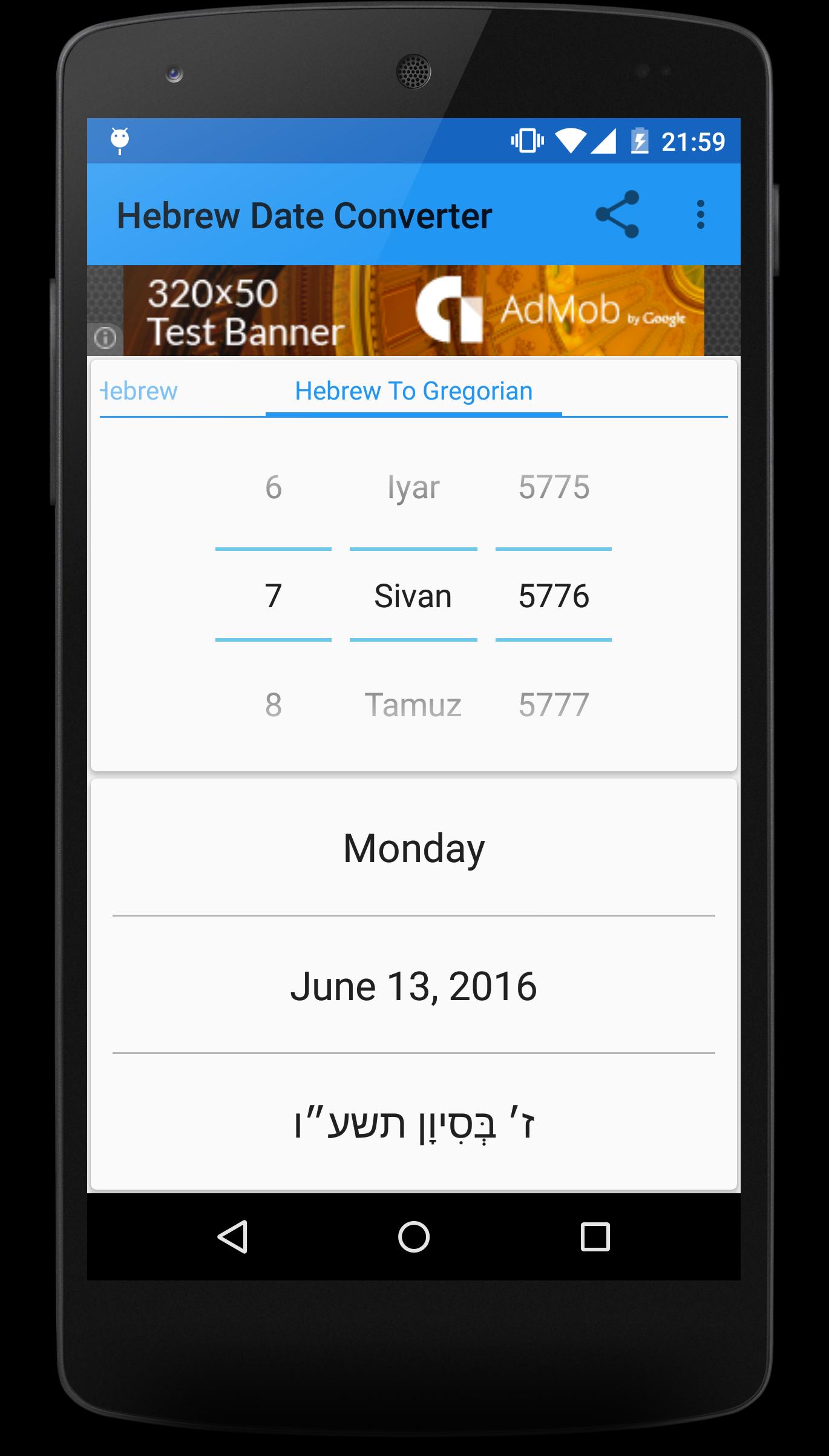Open the overflow menu with three dots
Screen dimensions: 829x1456
[702, 215]
